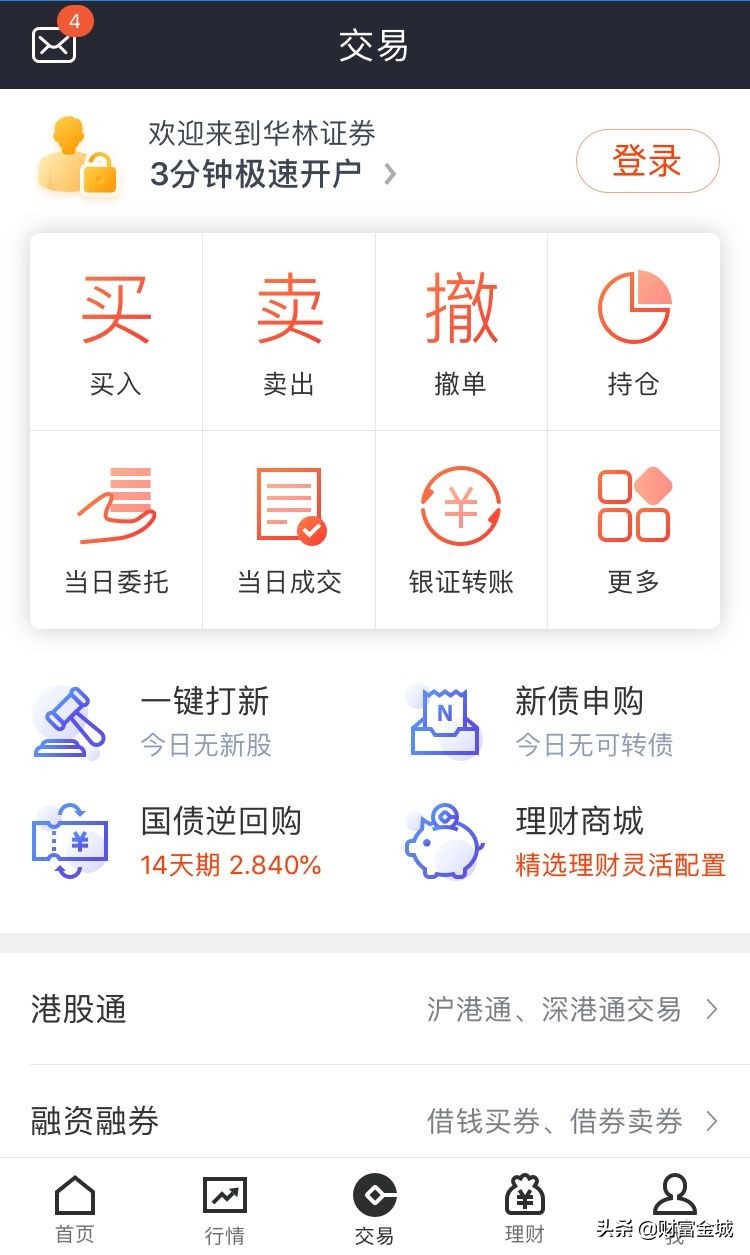This screenshot has height=1255, width=750.
Task: Open the 买入 (Buy) trading function
Action: click(114, 330)
